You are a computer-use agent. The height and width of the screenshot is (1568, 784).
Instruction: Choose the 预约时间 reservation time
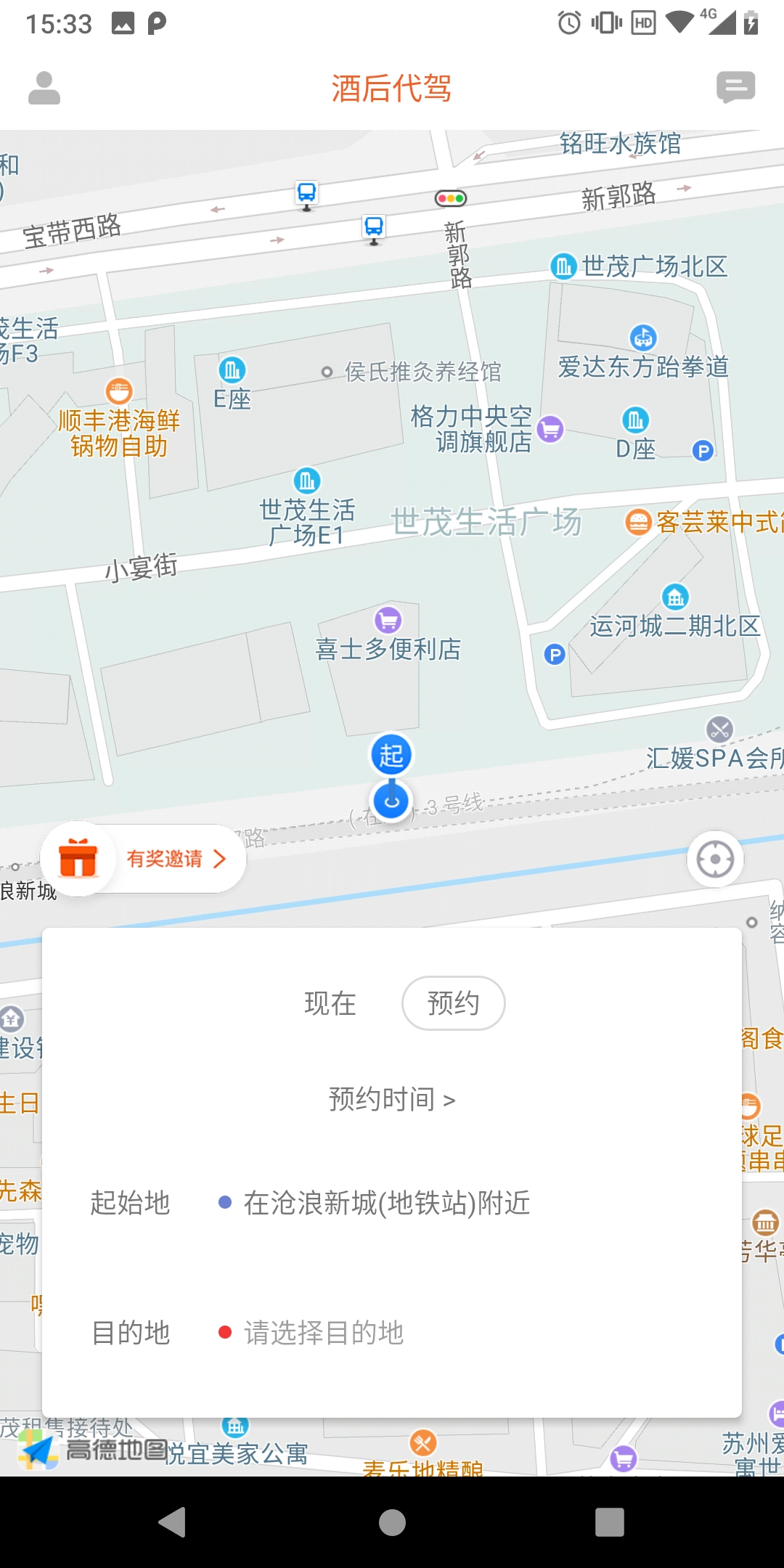point(392,1099)
